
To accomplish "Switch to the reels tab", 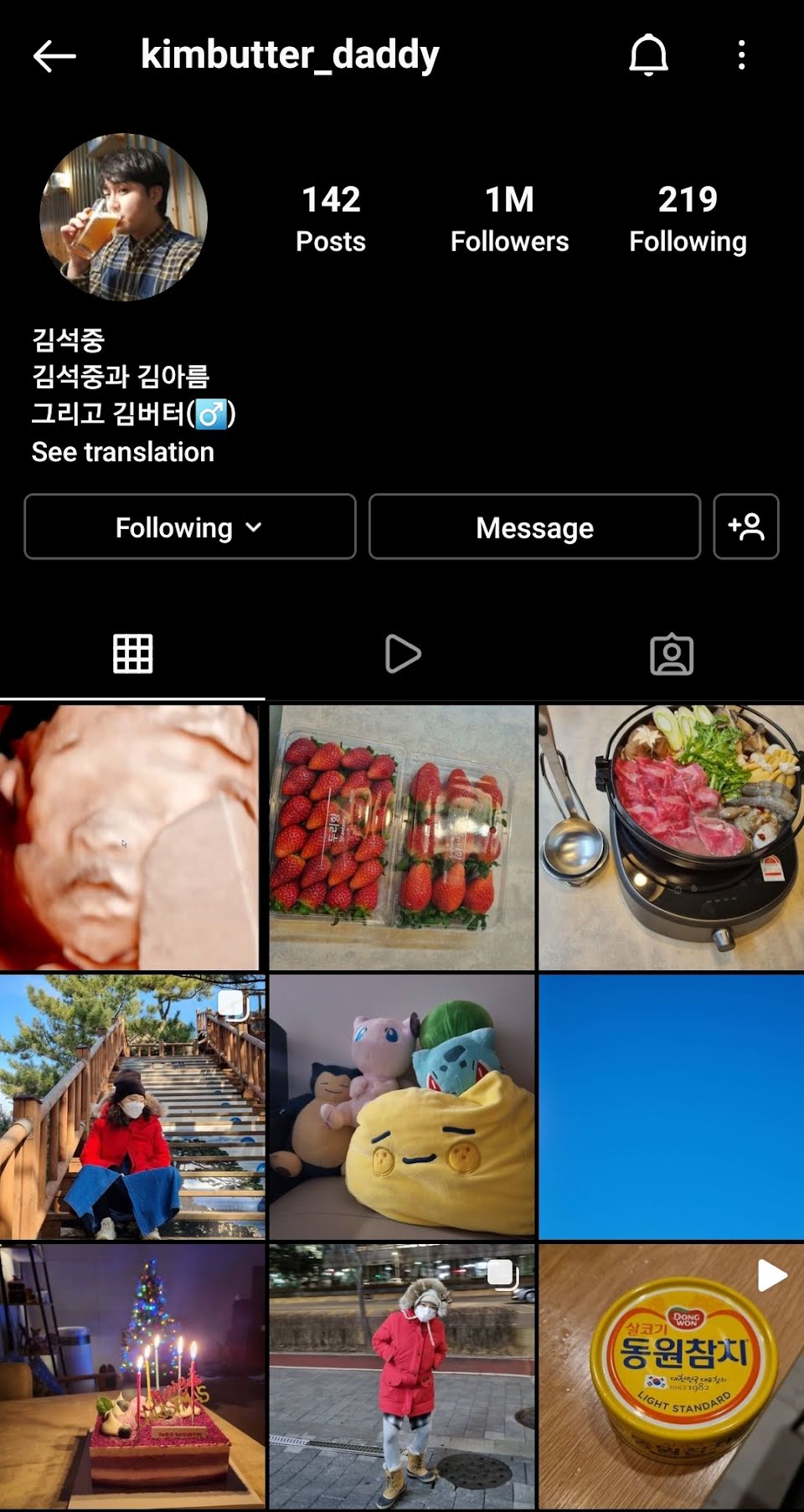I will point(402,654).
